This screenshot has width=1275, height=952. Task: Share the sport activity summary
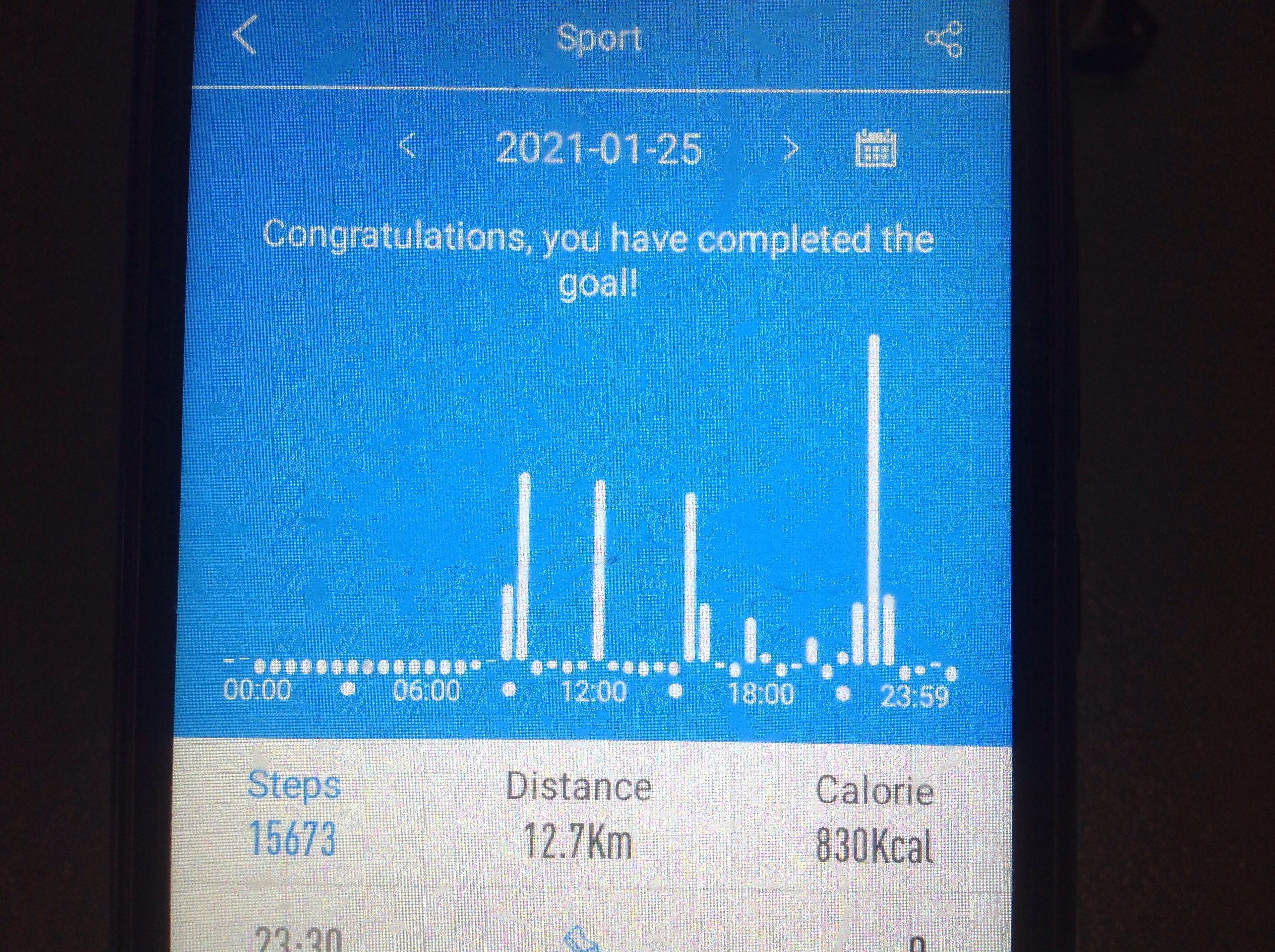coord(943,39)
